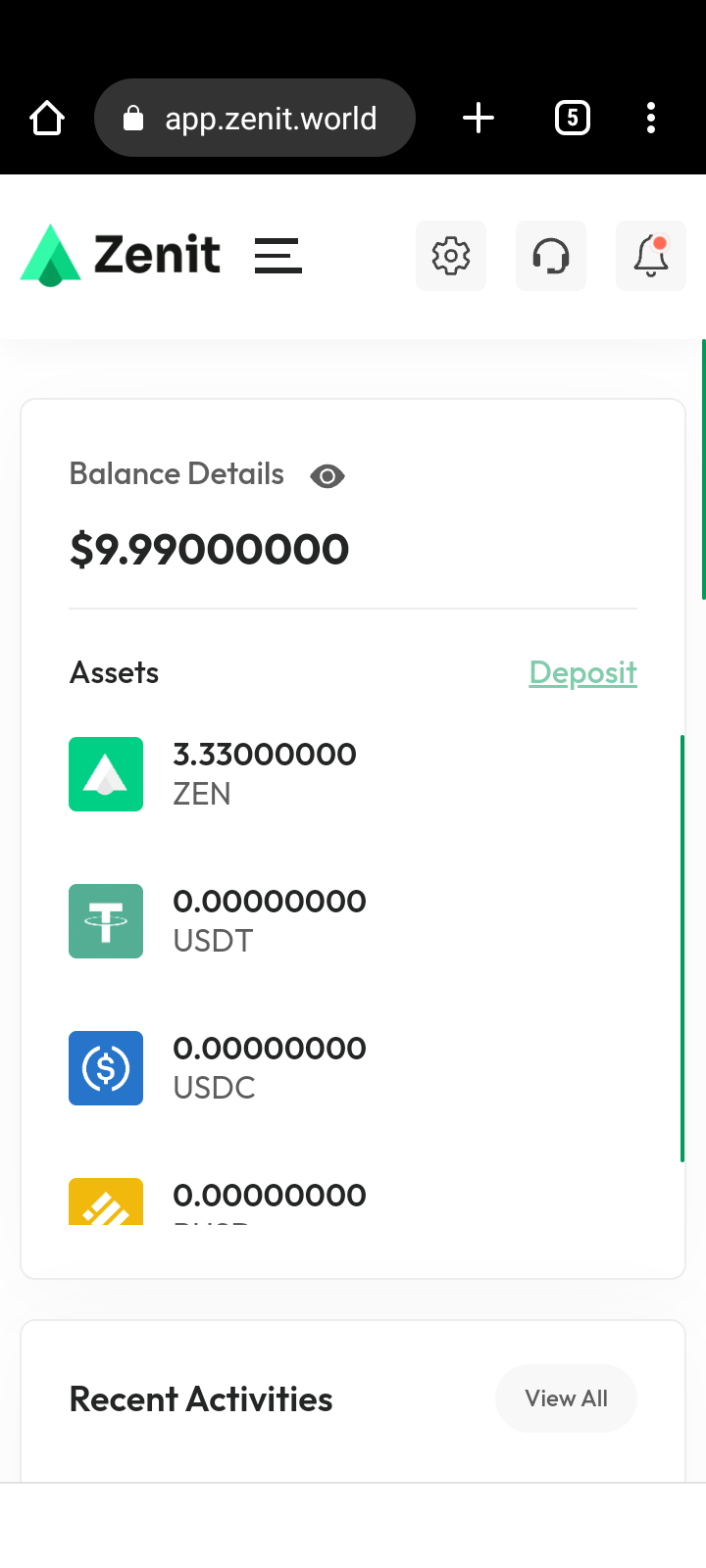
Task: Open the notifications bell
Action: (651, 256)
